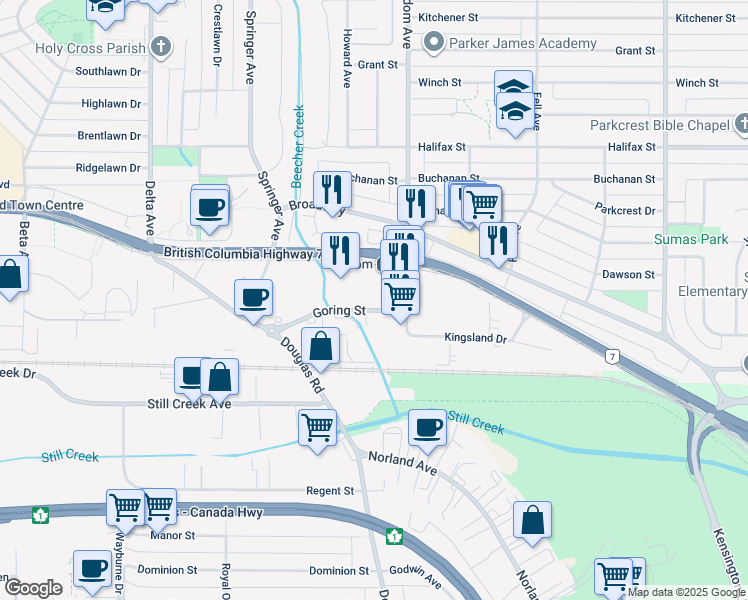This screenshot has width=748, height=600.
Task: Open the cafe marker near Ridgelawn Dr
Action: click(x=210, y=207)
